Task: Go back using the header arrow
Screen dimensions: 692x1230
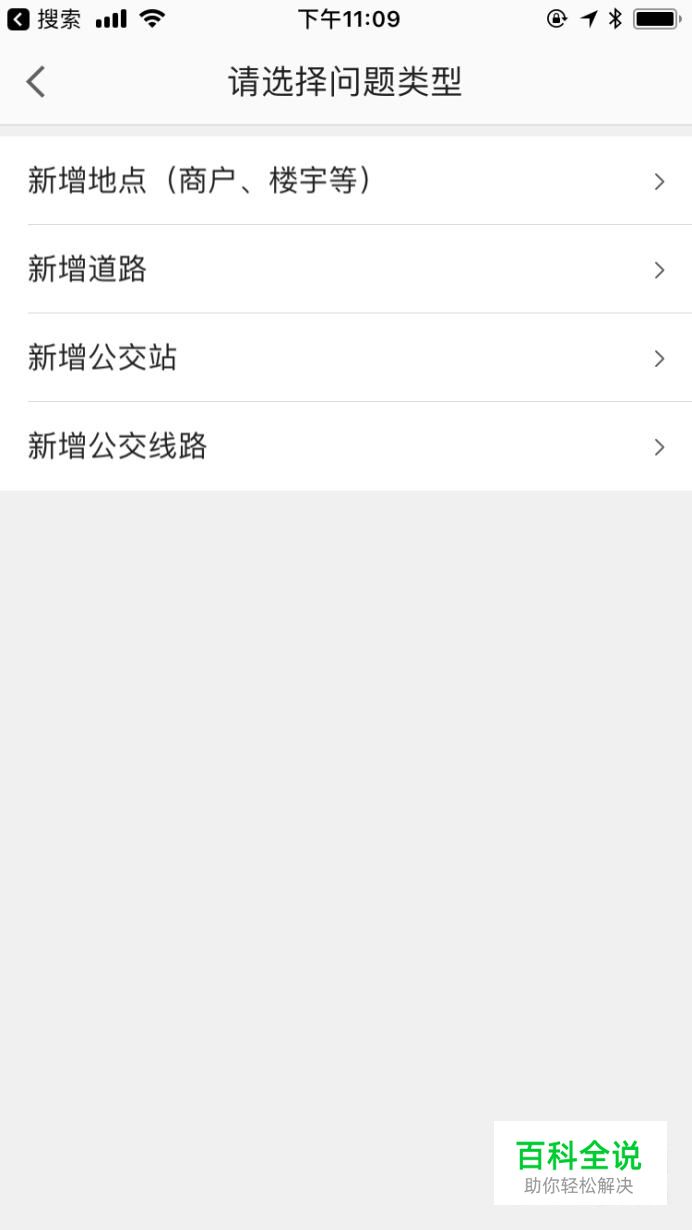Action: pos(36,82)
